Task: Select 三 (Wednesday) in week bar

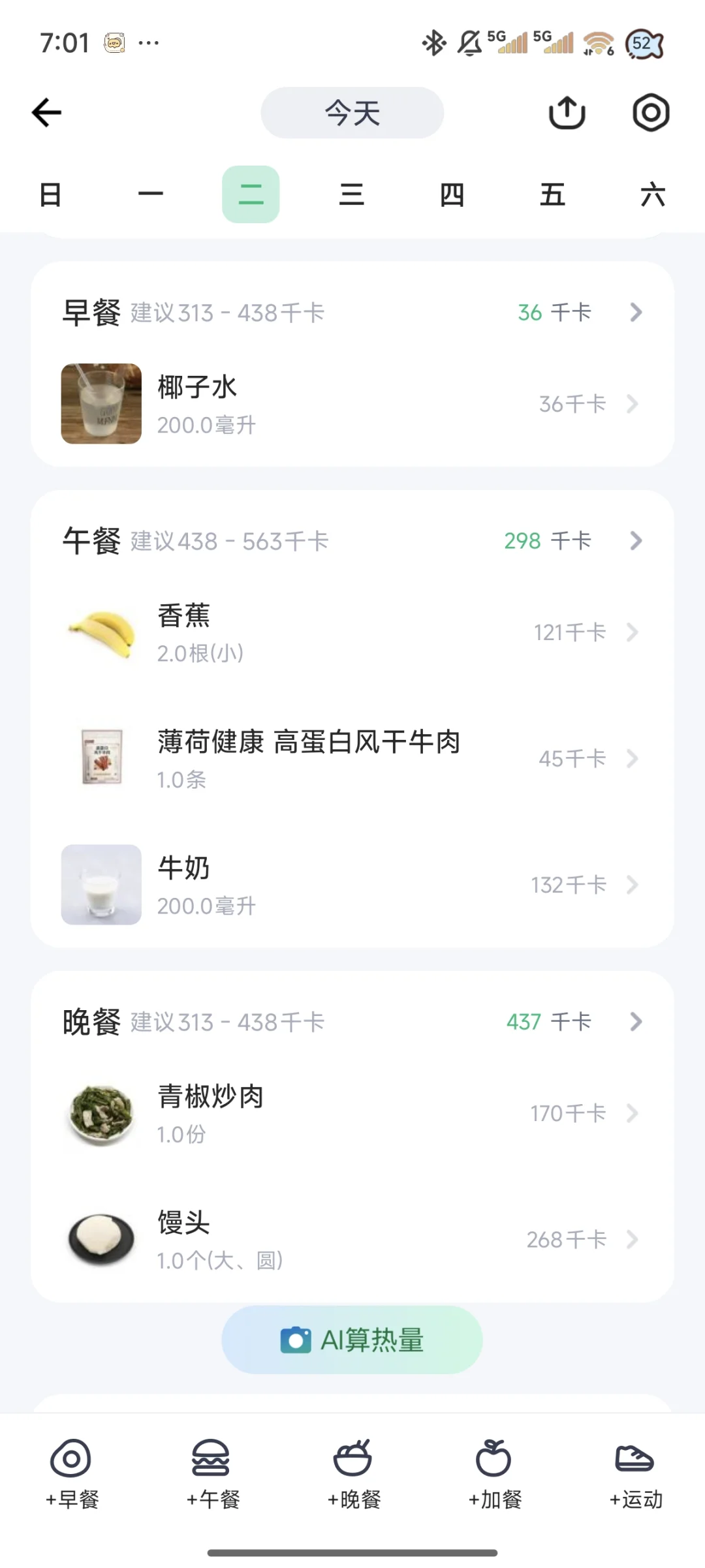Action: (x=351, y=194)
